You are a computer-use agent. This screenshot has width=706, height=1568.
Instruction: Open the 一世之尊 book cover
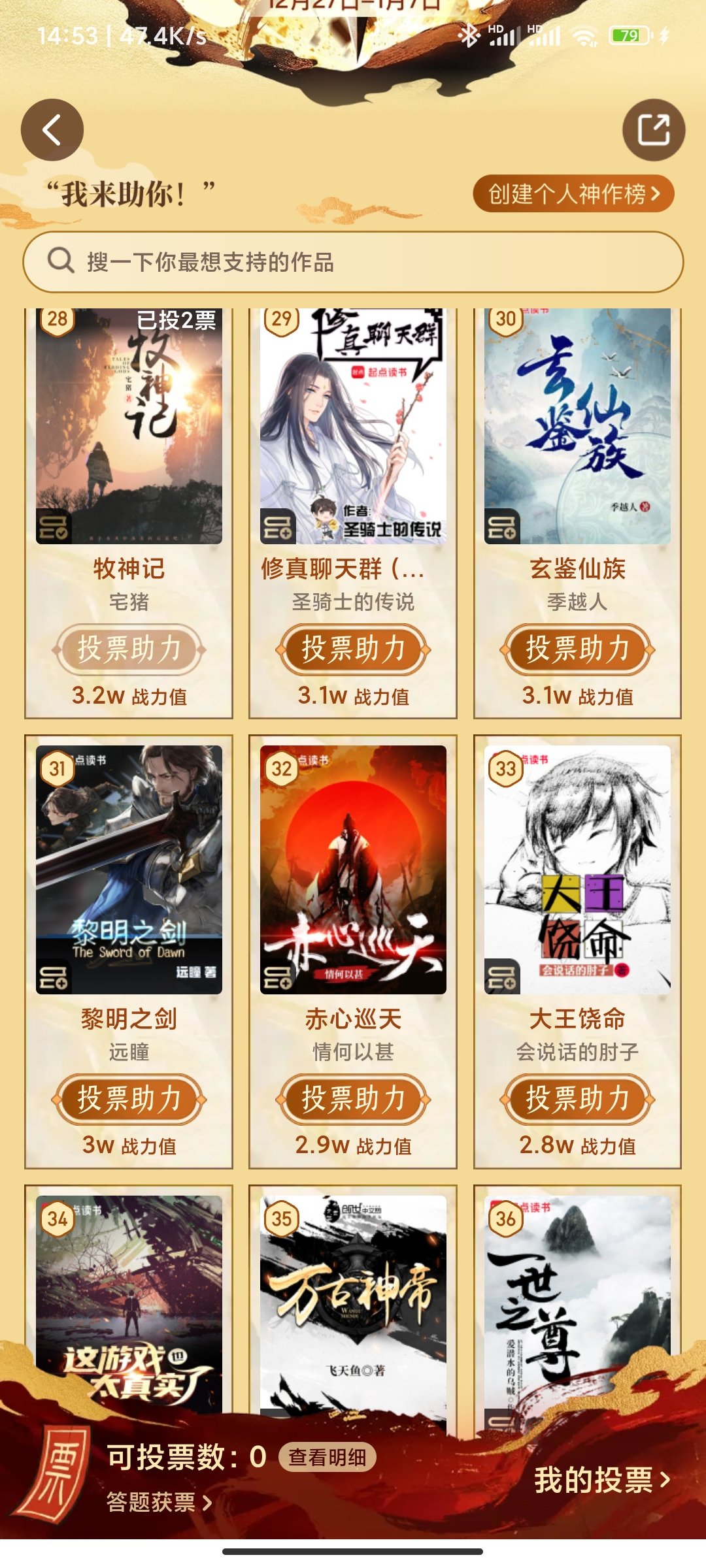coord(577,1300)
